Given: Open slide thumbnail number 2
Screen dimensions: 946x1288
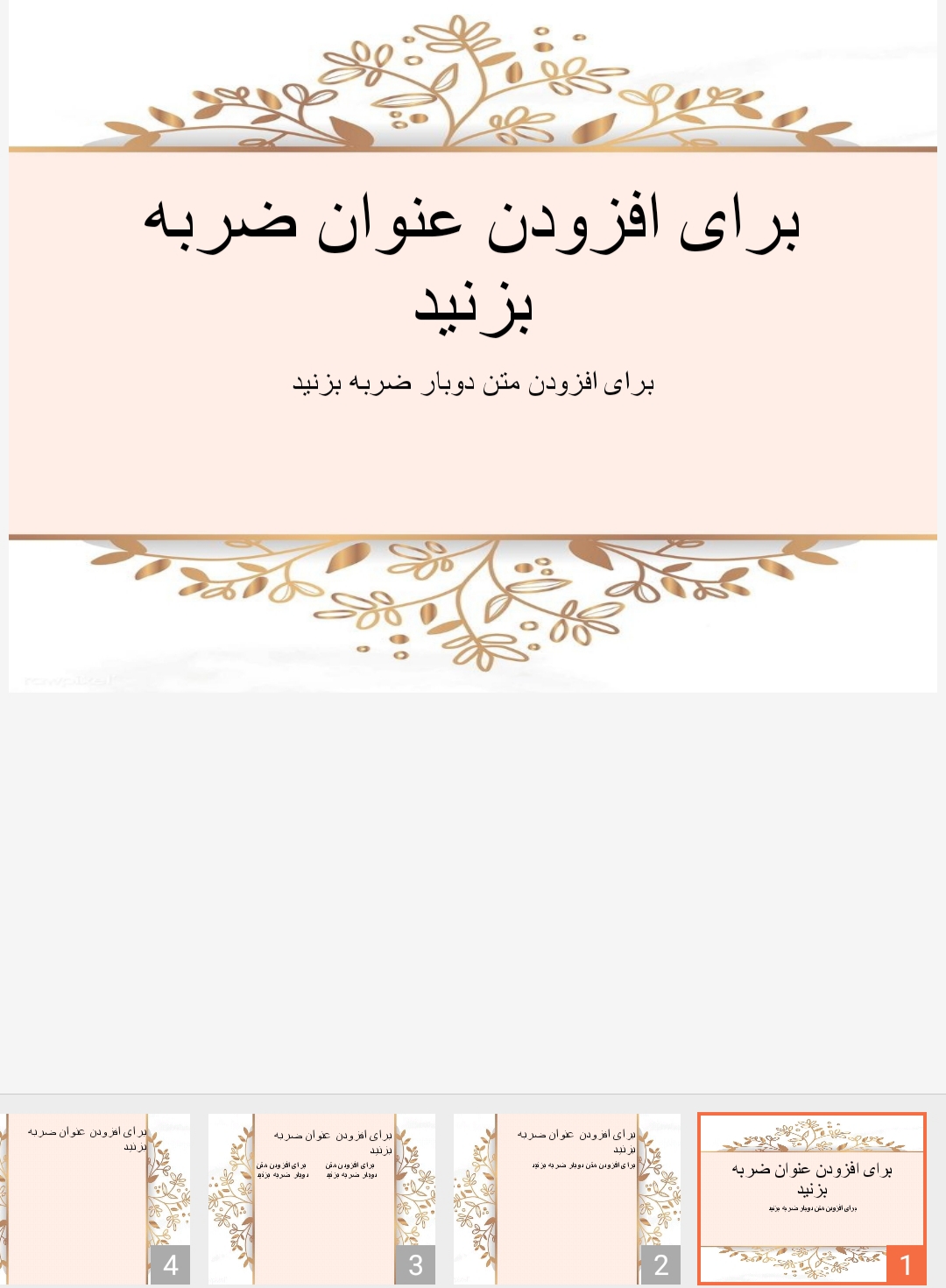Looking at the screenshot, I should [567, 1198].
